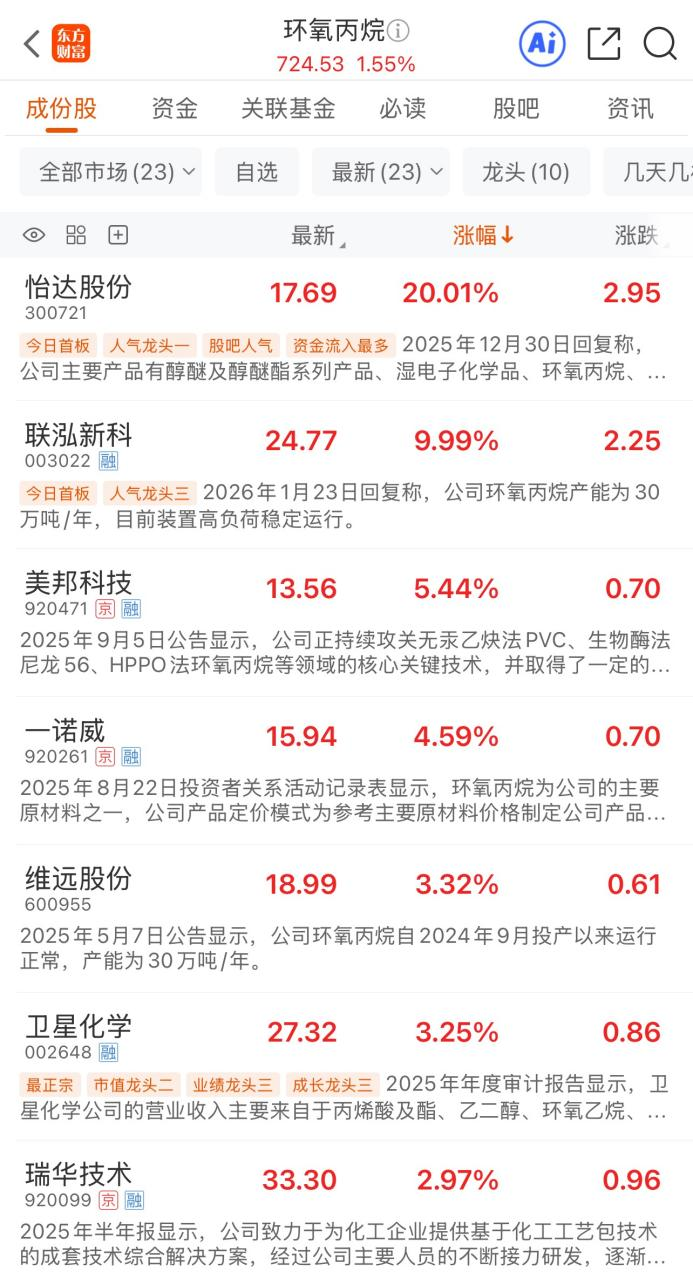Open the AI assistant icon
Screen dimensions: 693x1285
click(x=542, y=44)
